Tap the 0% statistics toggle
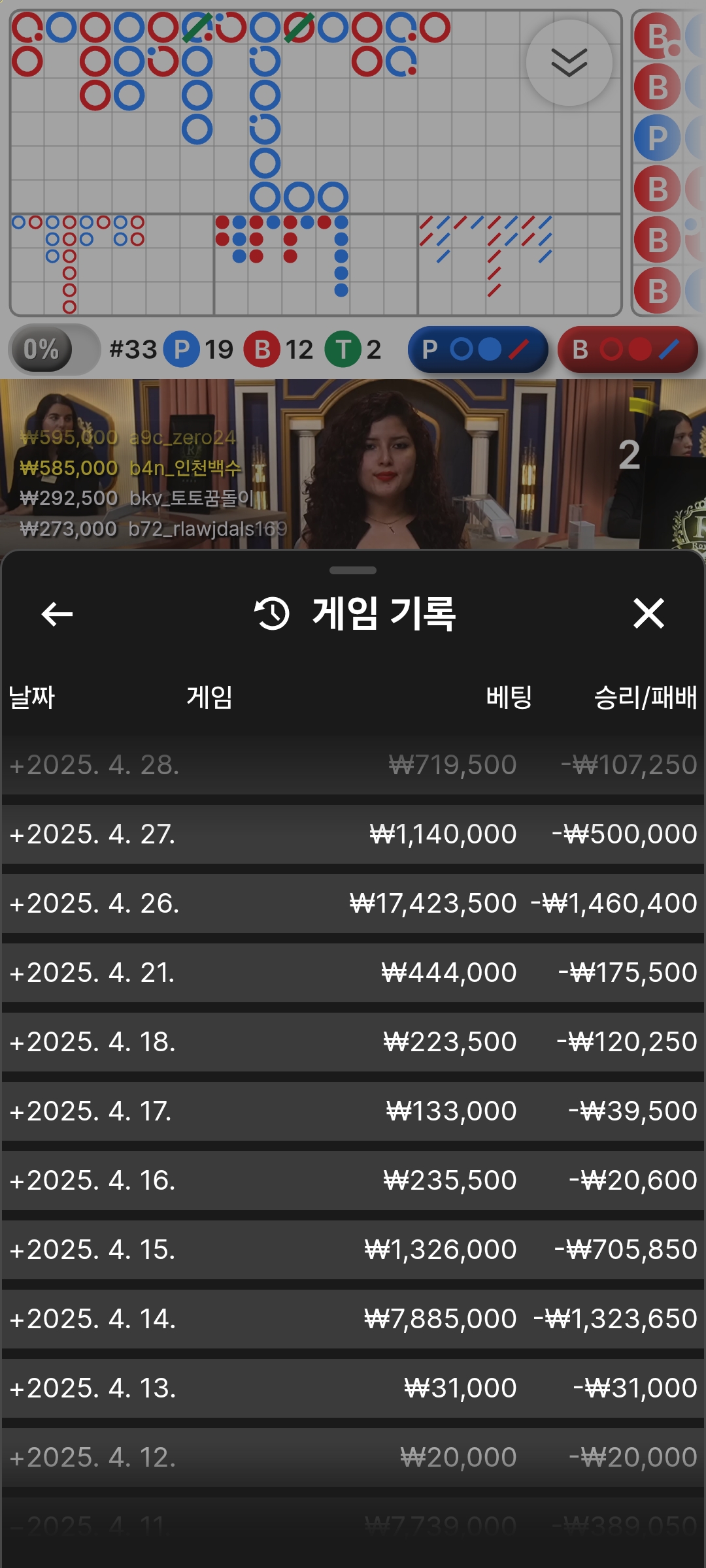 click(x=54, y=350)
